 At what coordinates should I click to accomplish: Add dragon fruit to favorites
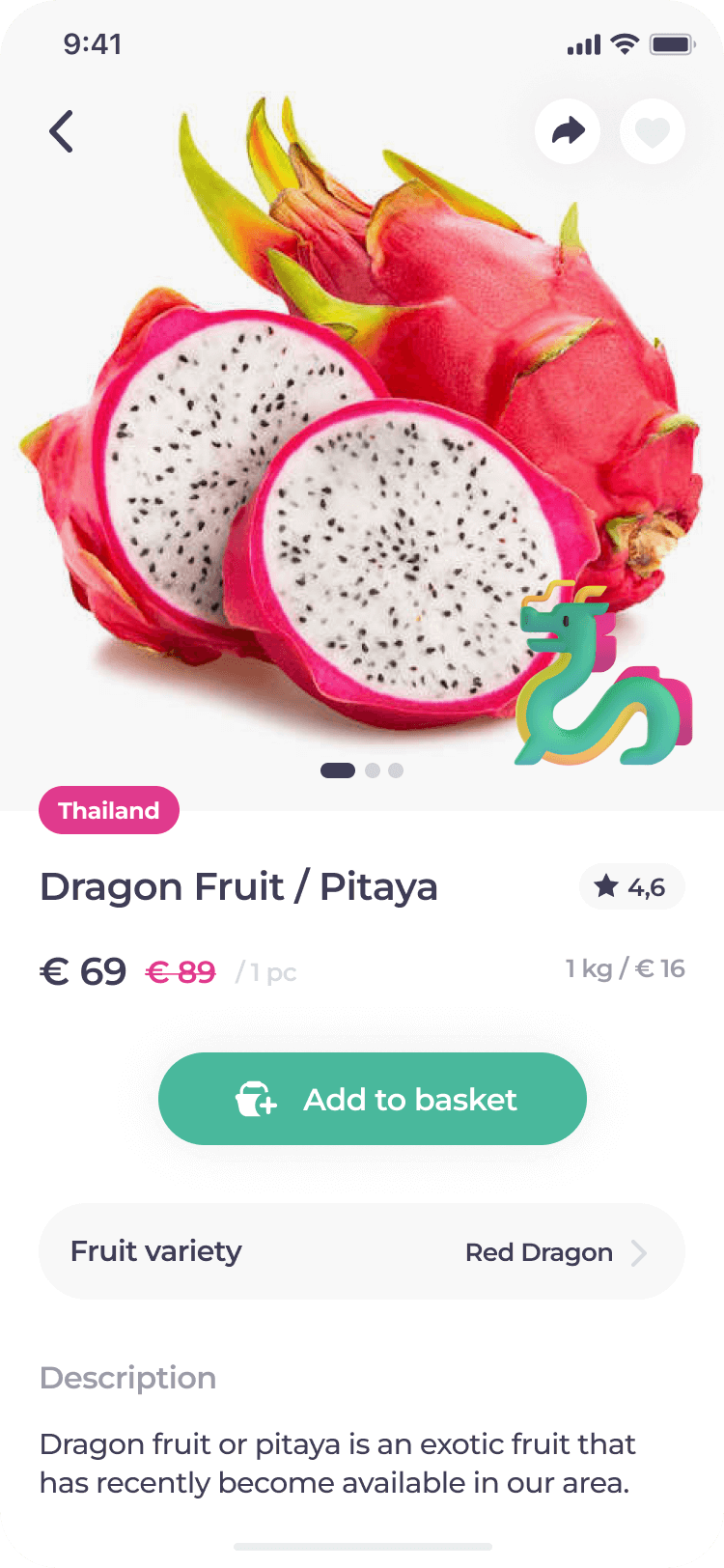coord(653,131)
